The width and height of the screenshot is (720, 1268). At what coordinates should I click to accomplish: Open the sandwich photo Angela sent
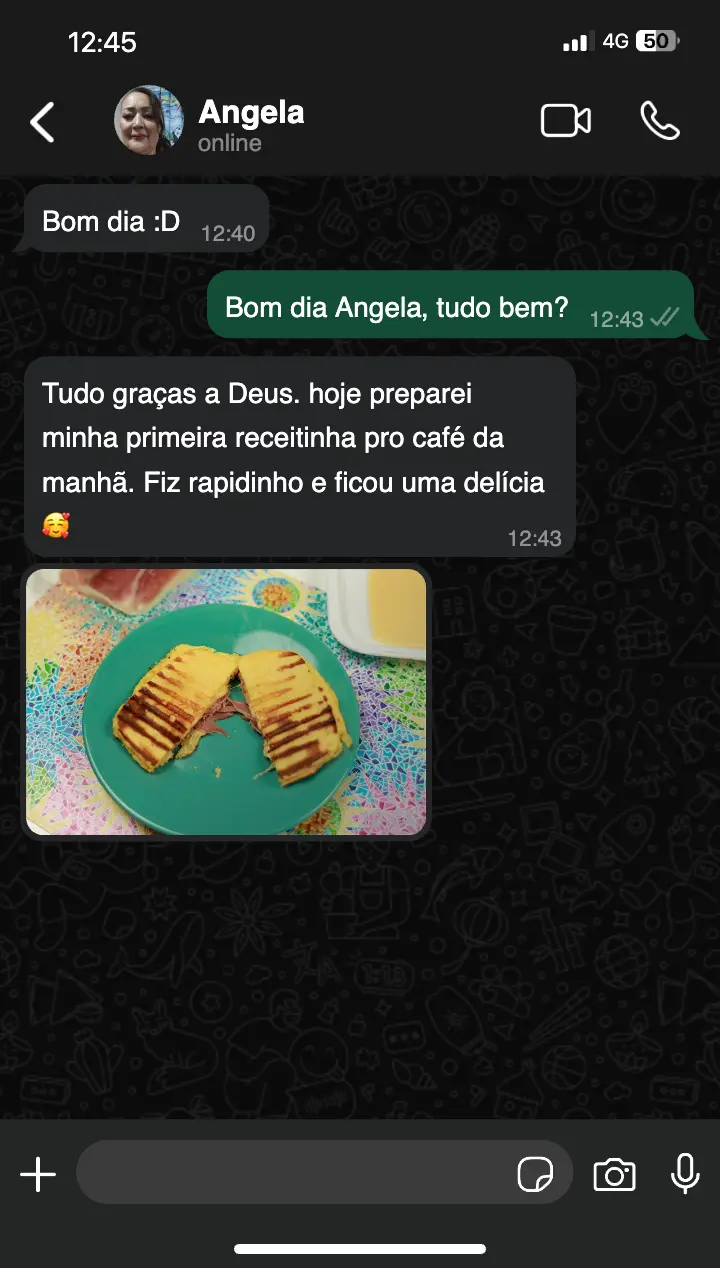click(x=226, y=701)
